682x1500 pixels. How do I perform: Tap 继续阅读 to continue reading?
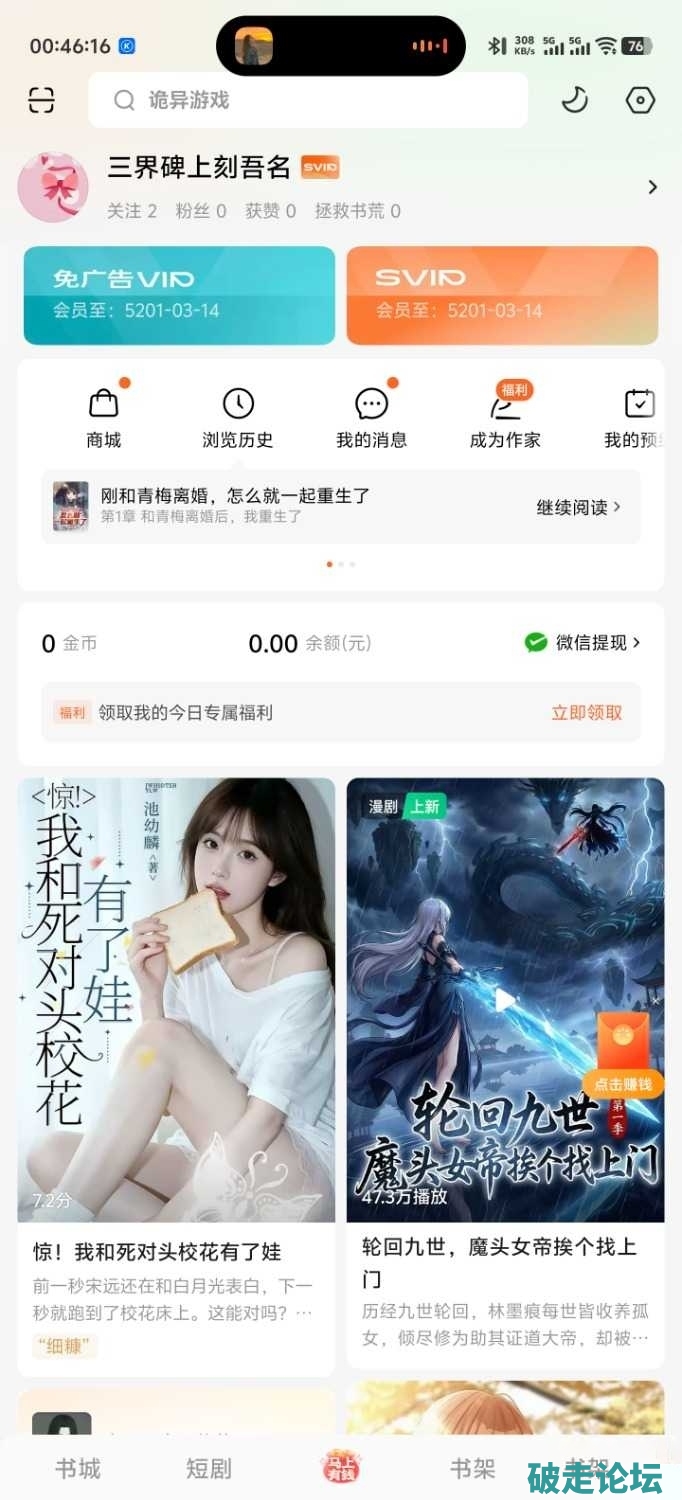pos(578,507)
